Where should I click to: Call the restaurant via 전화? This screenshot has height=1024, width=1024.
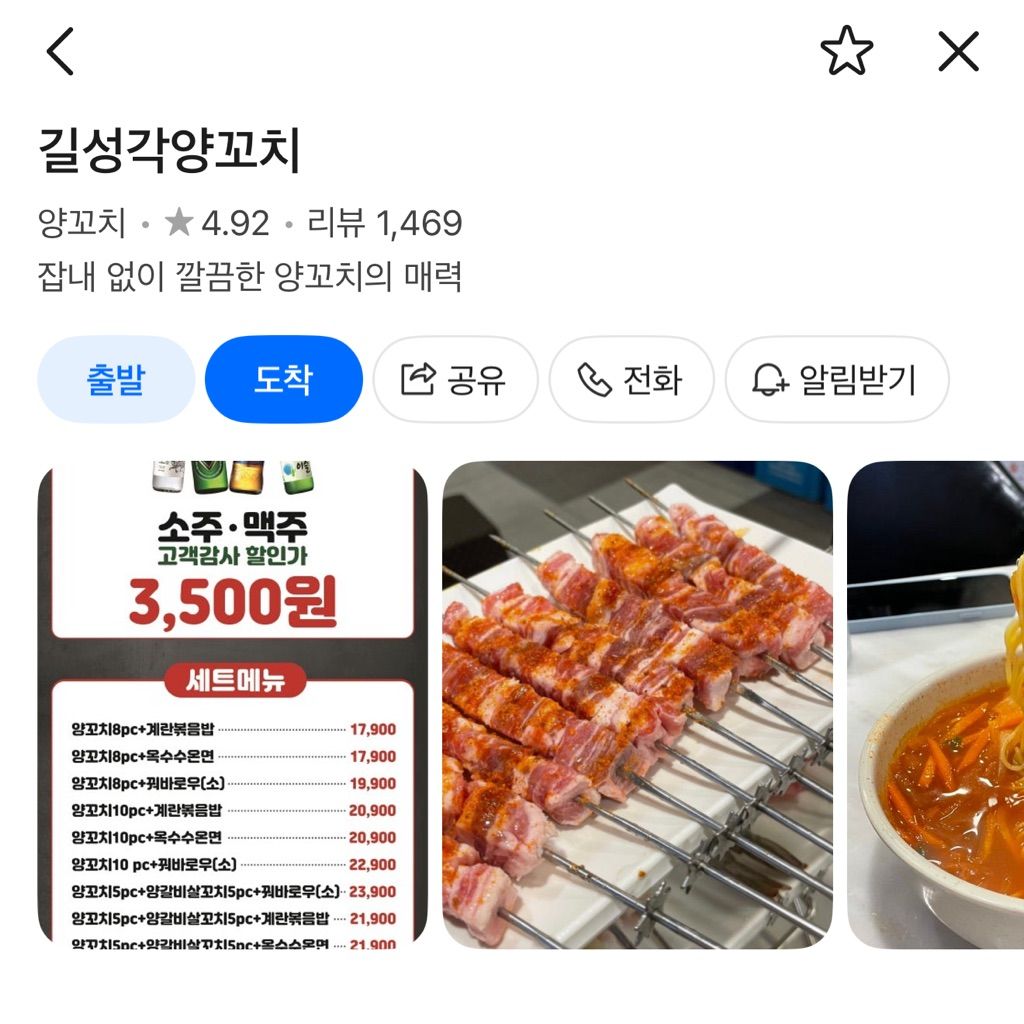[631, 380]
